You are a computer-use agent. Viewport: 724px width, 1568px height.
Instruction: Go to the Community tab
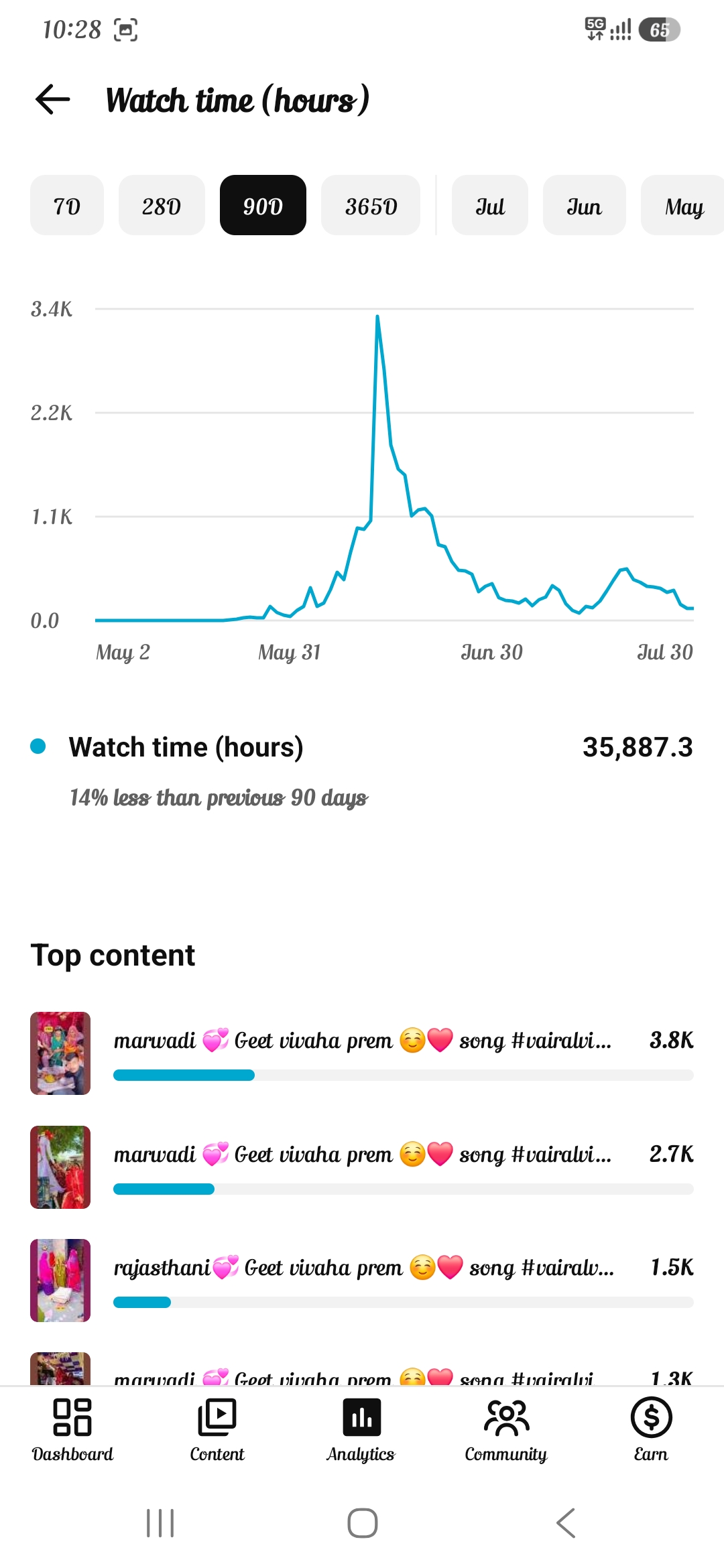pyautogui.click(x=506, y=1430)
